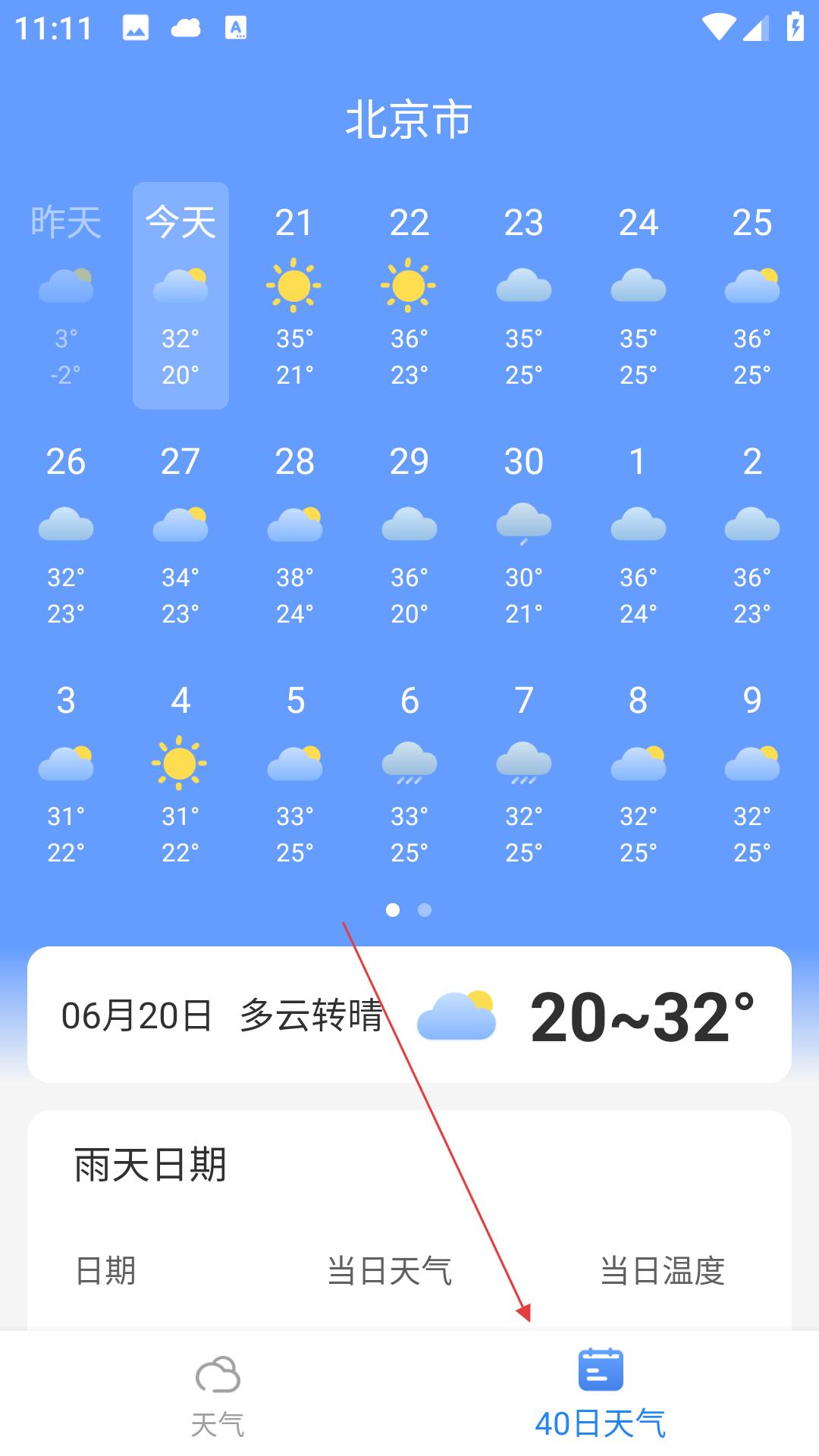Select 昨天 in the forecast calendar
819x1456 pixels.
click(66, 296)
